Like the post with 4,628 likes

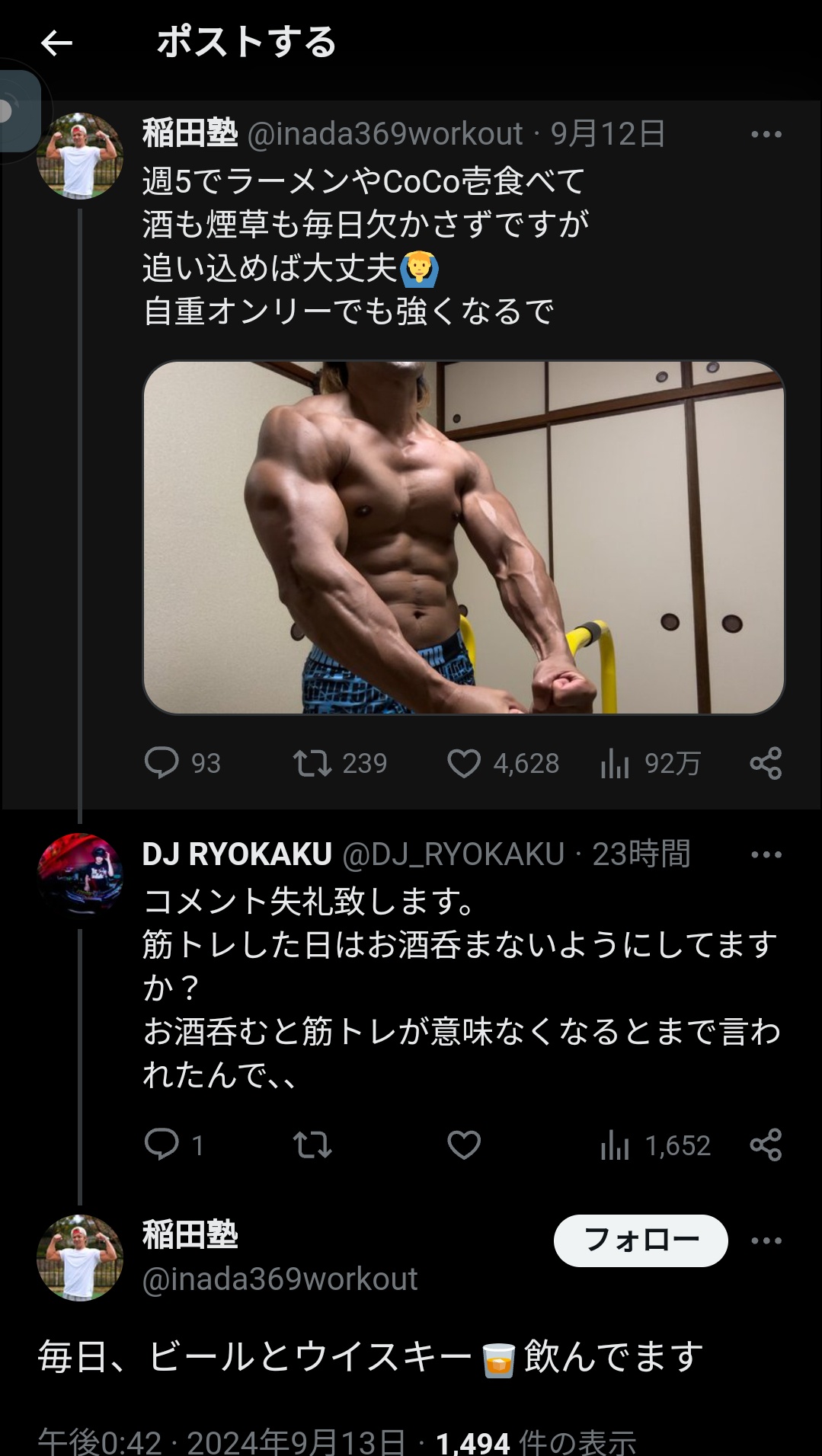point(464,762)
